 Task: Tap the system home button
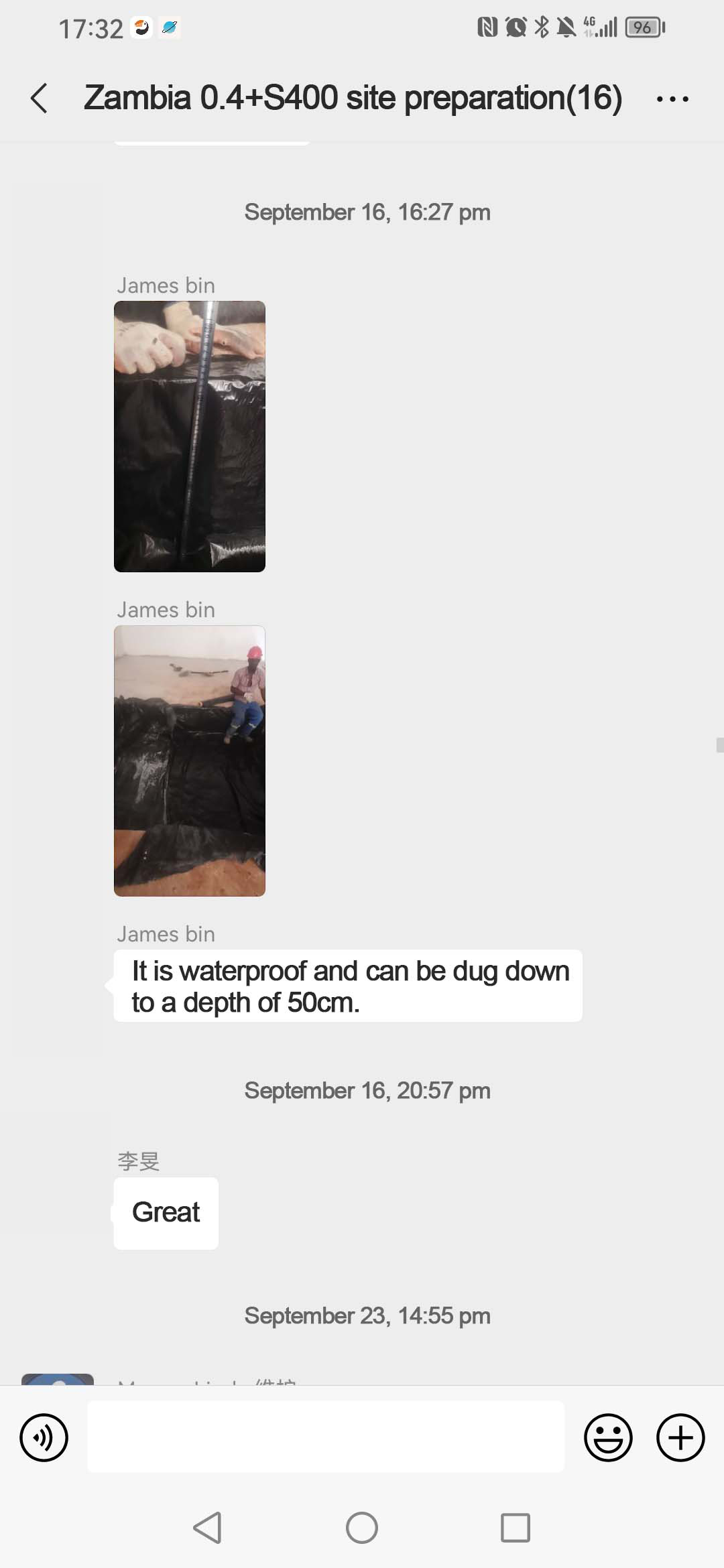(362, 1528)
